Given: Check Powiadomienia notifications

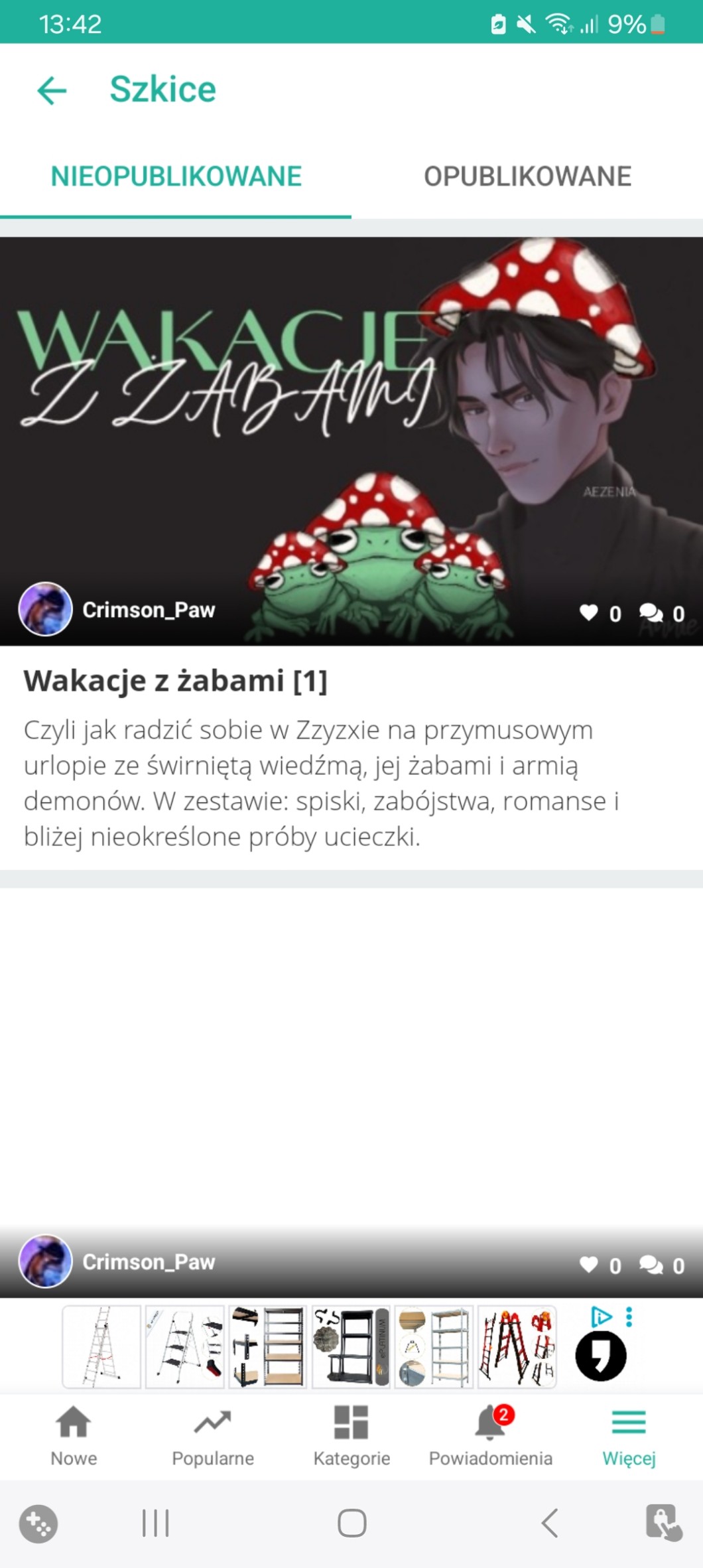Looking at the screenshot, I should [x=490, y=1435].
